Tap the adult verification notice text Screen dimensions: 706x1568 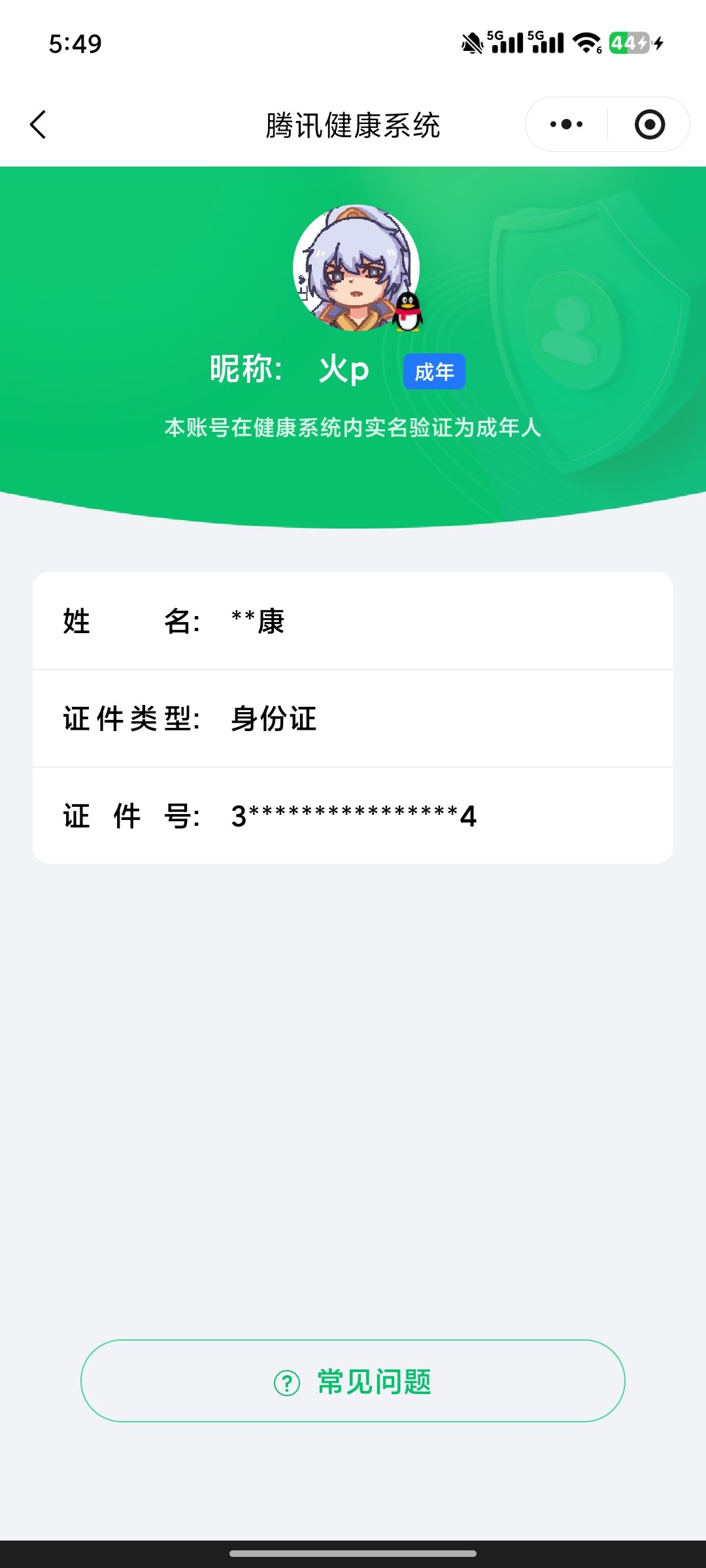[x=353, y=428]
